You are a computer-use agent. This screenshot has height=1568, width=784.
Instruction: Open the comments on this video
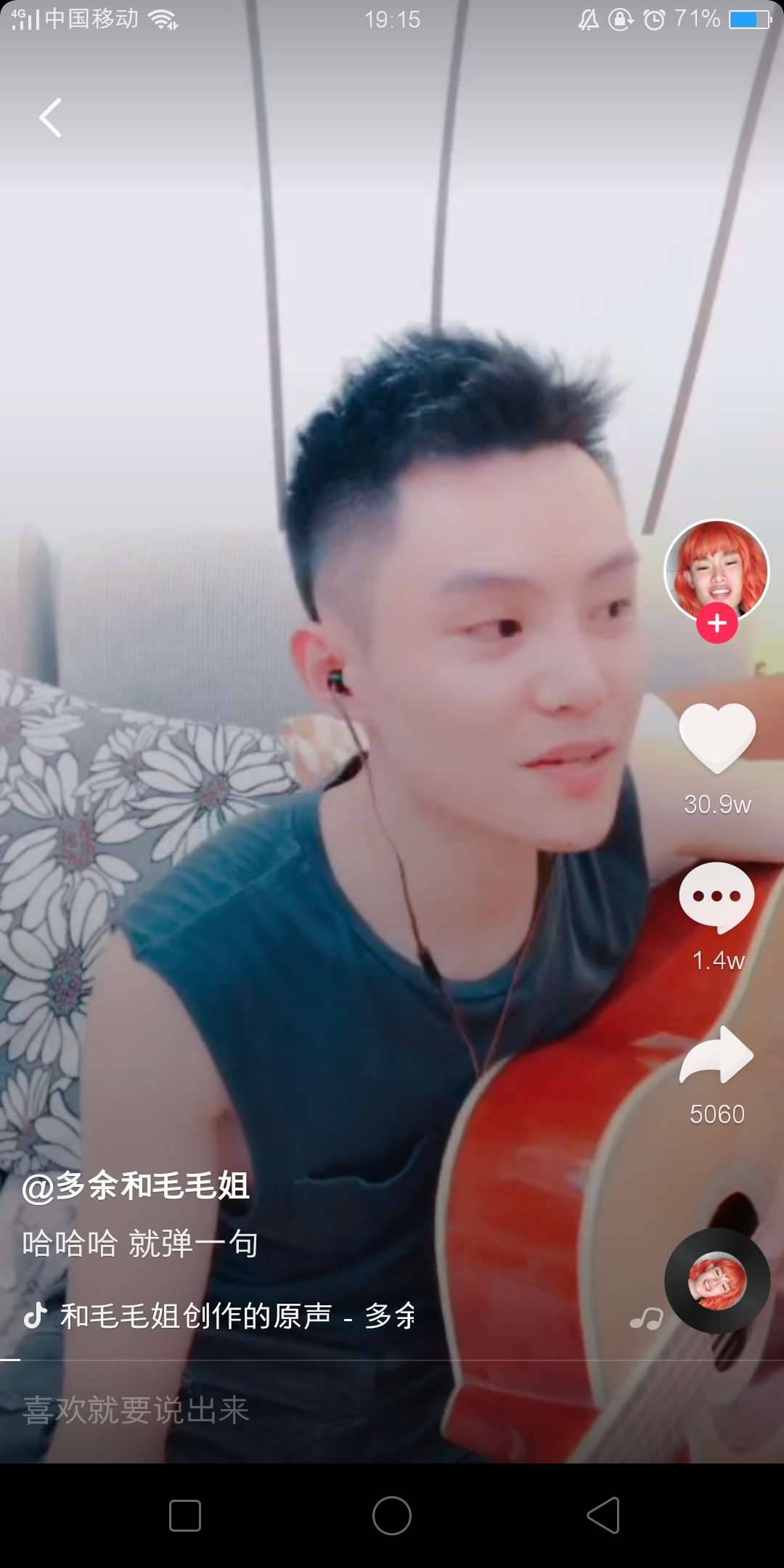(717, 897)
